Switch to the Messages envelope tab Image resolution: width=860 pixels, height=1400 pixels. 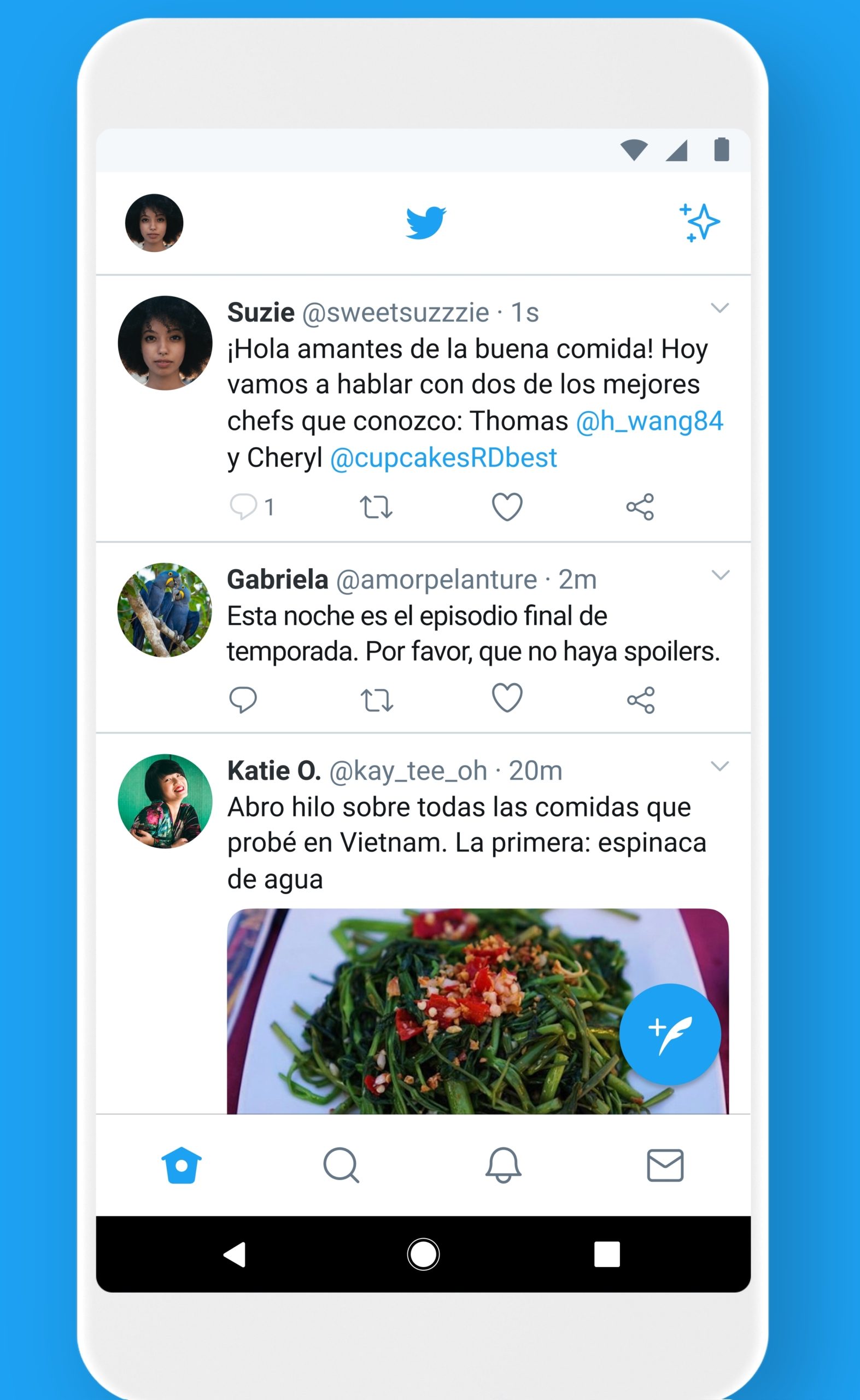665,1165
